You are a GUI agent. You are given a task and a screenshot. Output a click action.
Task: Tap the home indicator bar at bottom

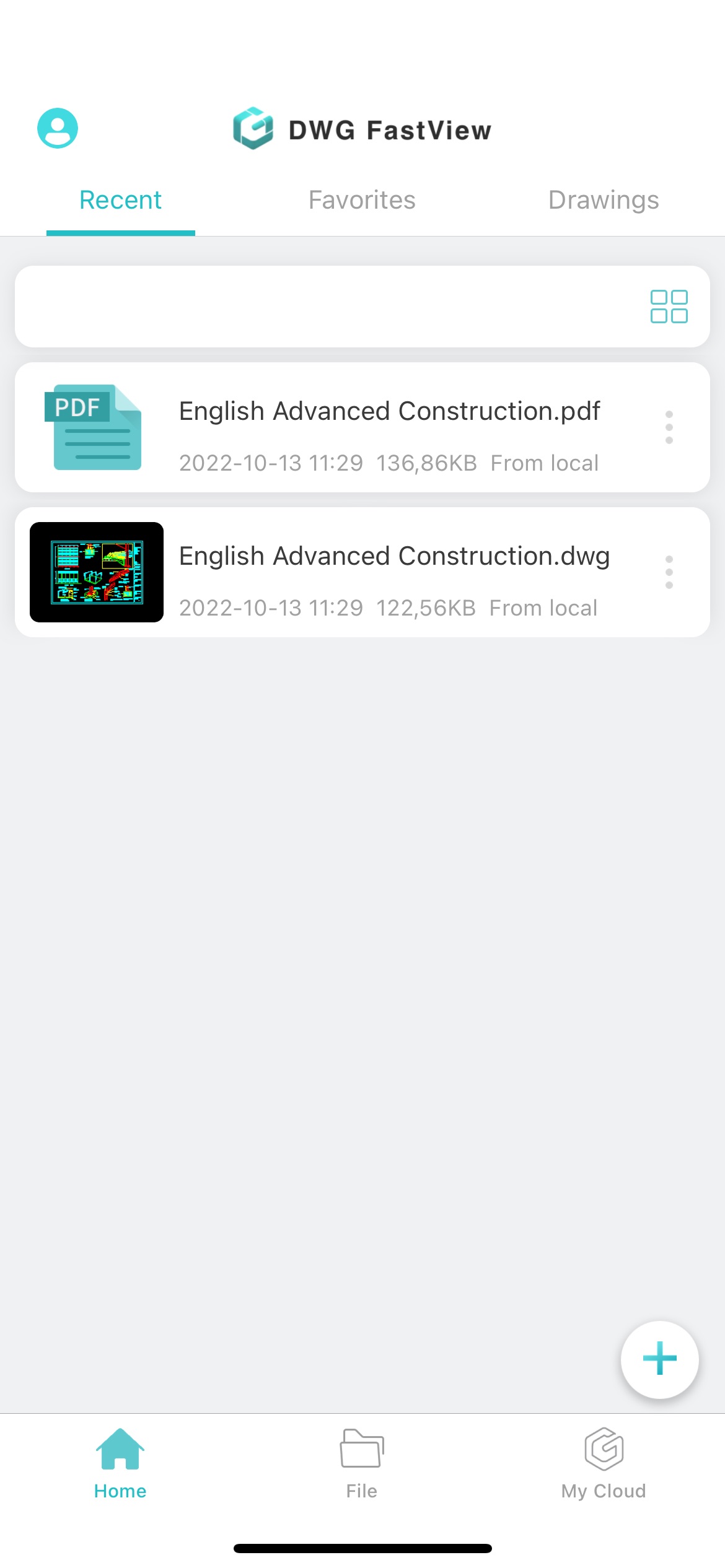coord(362,1548)
